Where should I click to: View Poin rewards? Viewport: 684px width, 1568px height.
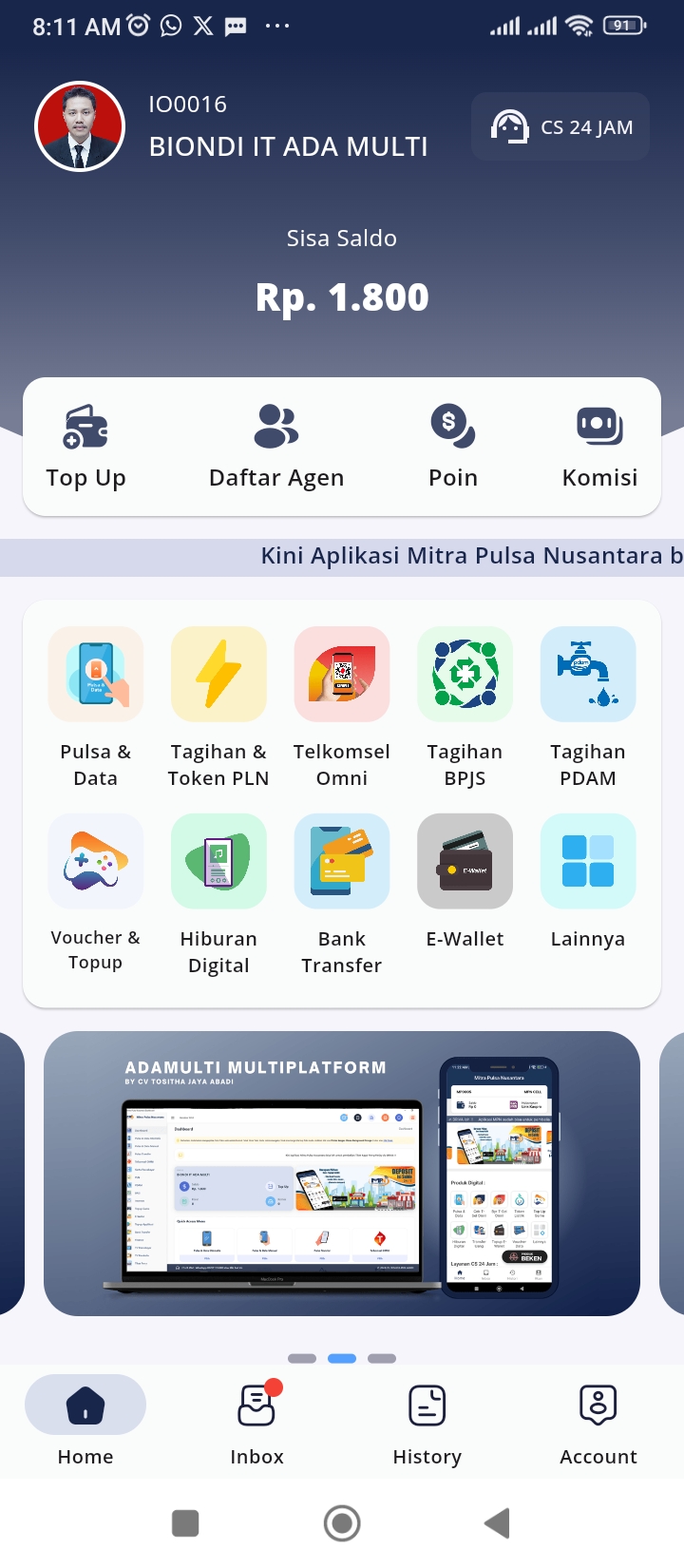(x=453, y=447)
